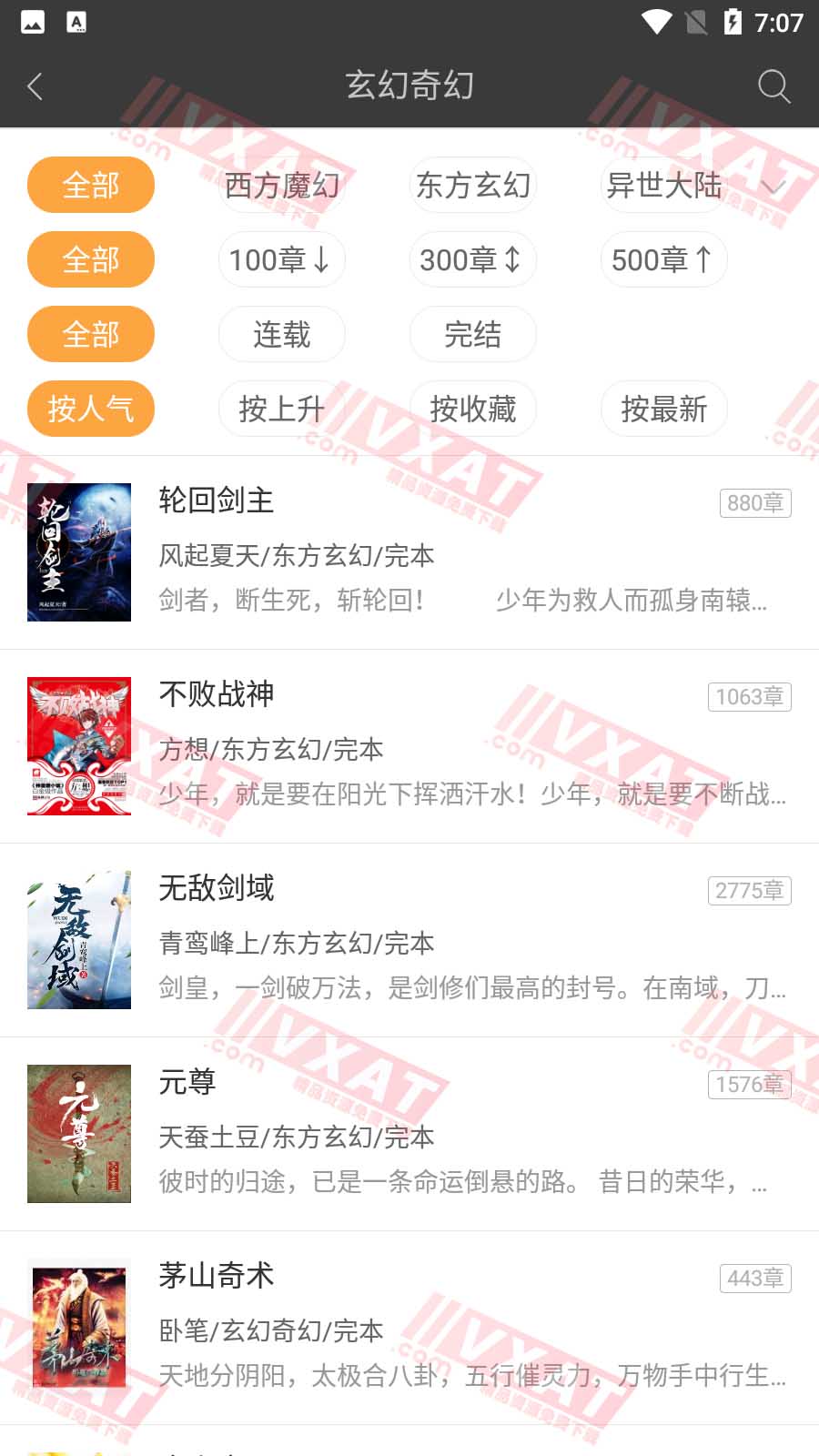Sort books by 按最新
Viewport: 819px width, 1456px height.
tap(663, 409)
